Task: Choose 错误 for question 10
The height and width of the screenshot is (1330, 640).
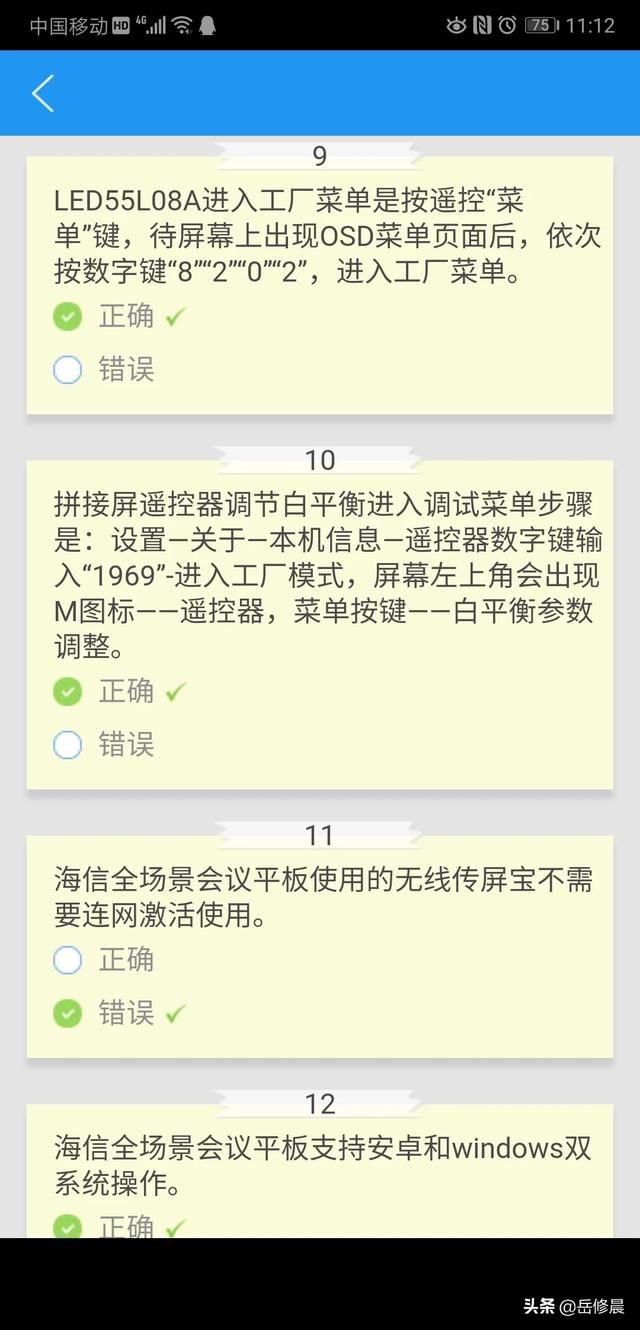Action: (x=68, y=745)
